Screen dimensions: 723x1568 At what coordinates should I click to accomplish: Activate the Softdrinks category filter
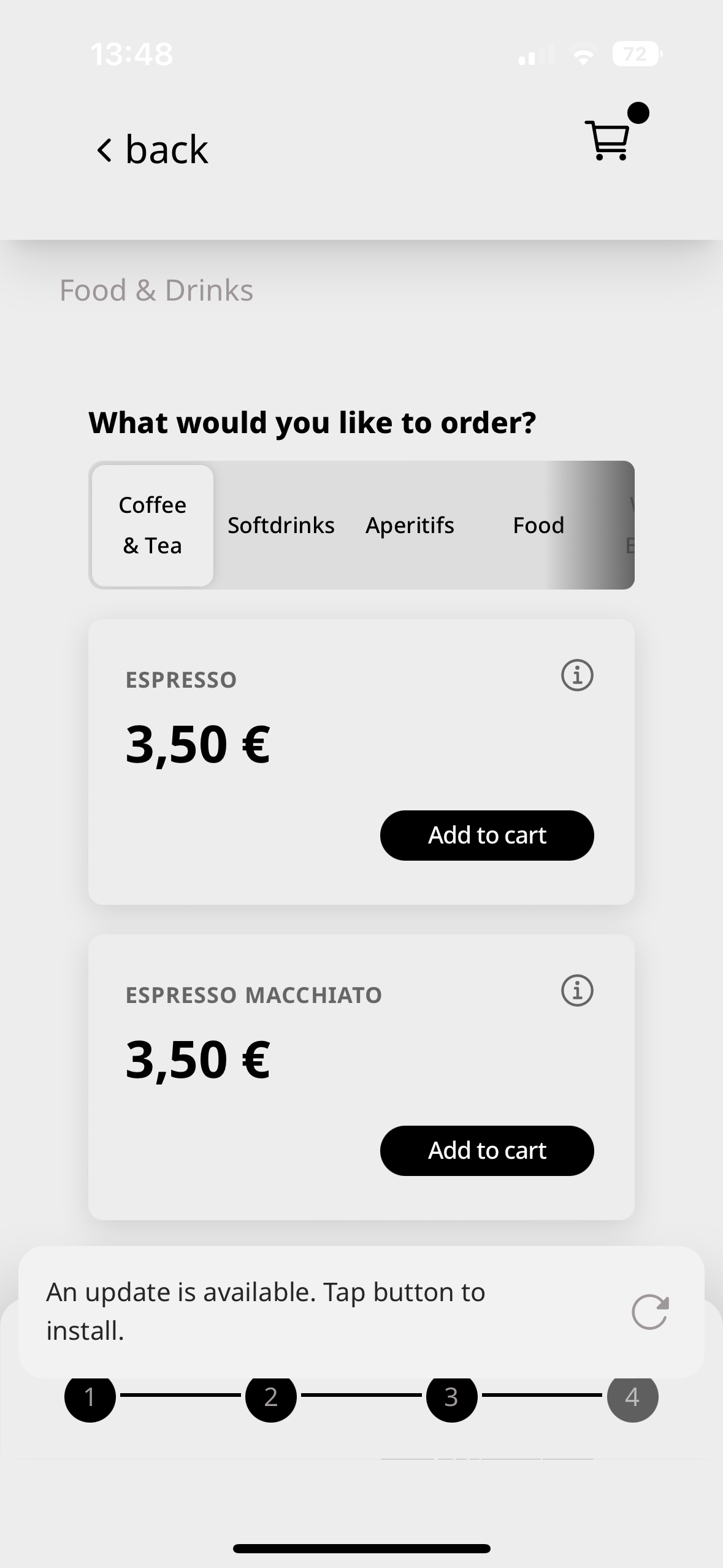(x=280, y=525)
